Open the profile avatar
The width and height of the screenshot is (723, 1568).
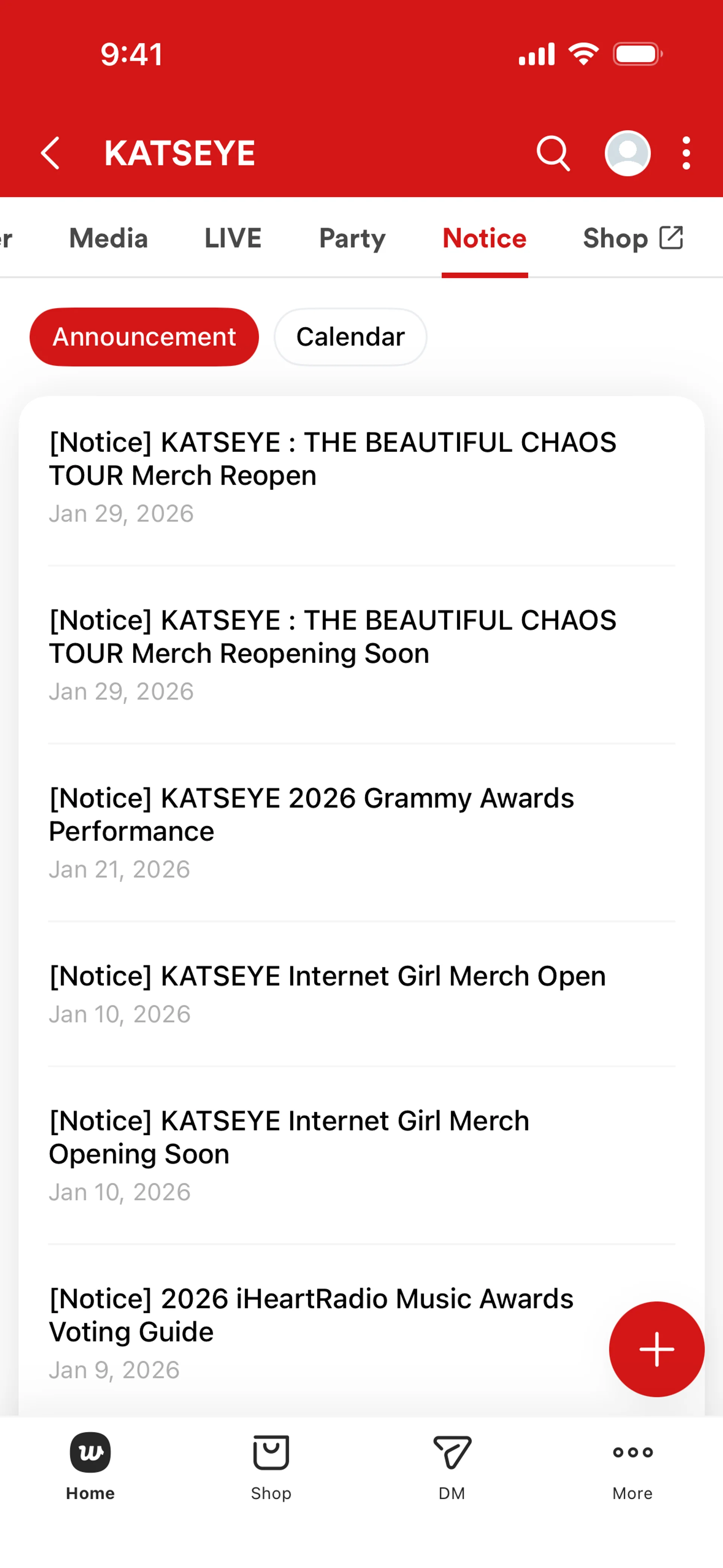pos(627,153)
